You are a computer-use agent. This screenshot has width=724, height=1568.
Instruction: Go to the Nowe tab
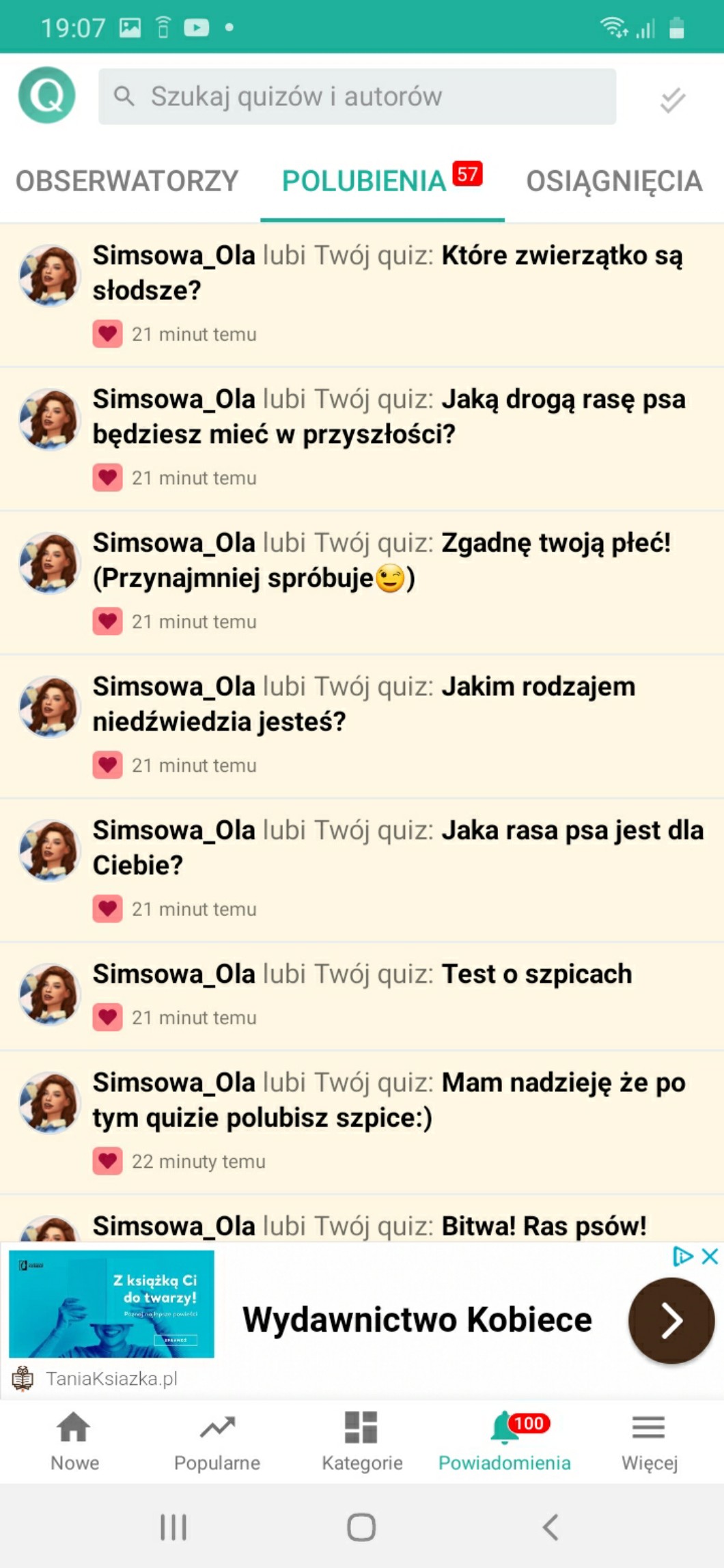pos(74,1441)
